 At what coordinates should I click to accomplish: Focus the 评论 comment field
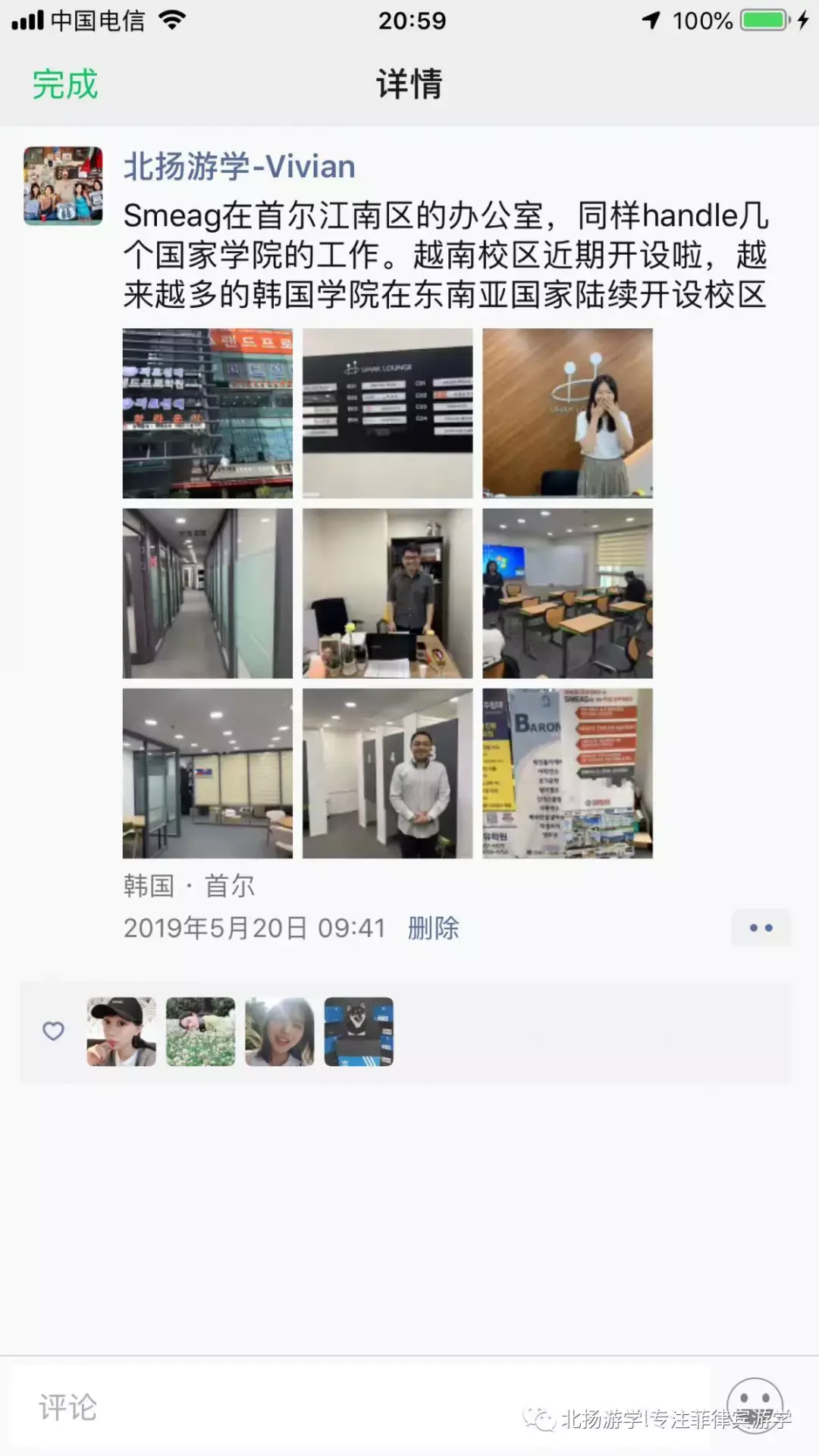356,1407
